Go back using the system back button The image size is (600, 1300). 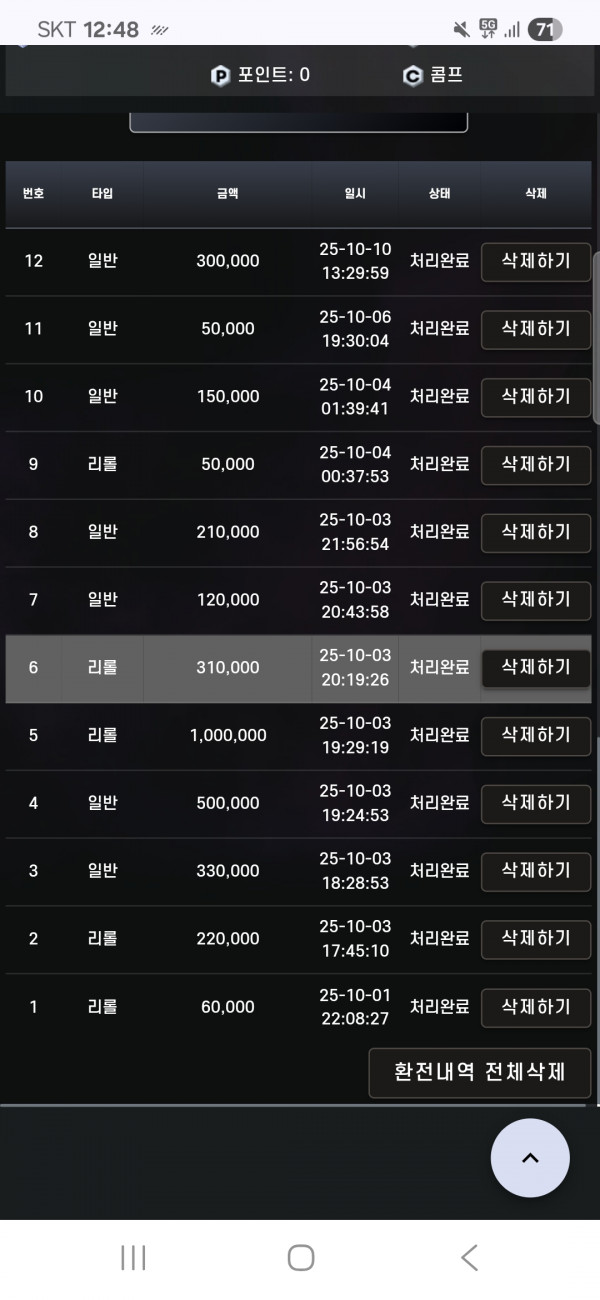pos(468,1257)
